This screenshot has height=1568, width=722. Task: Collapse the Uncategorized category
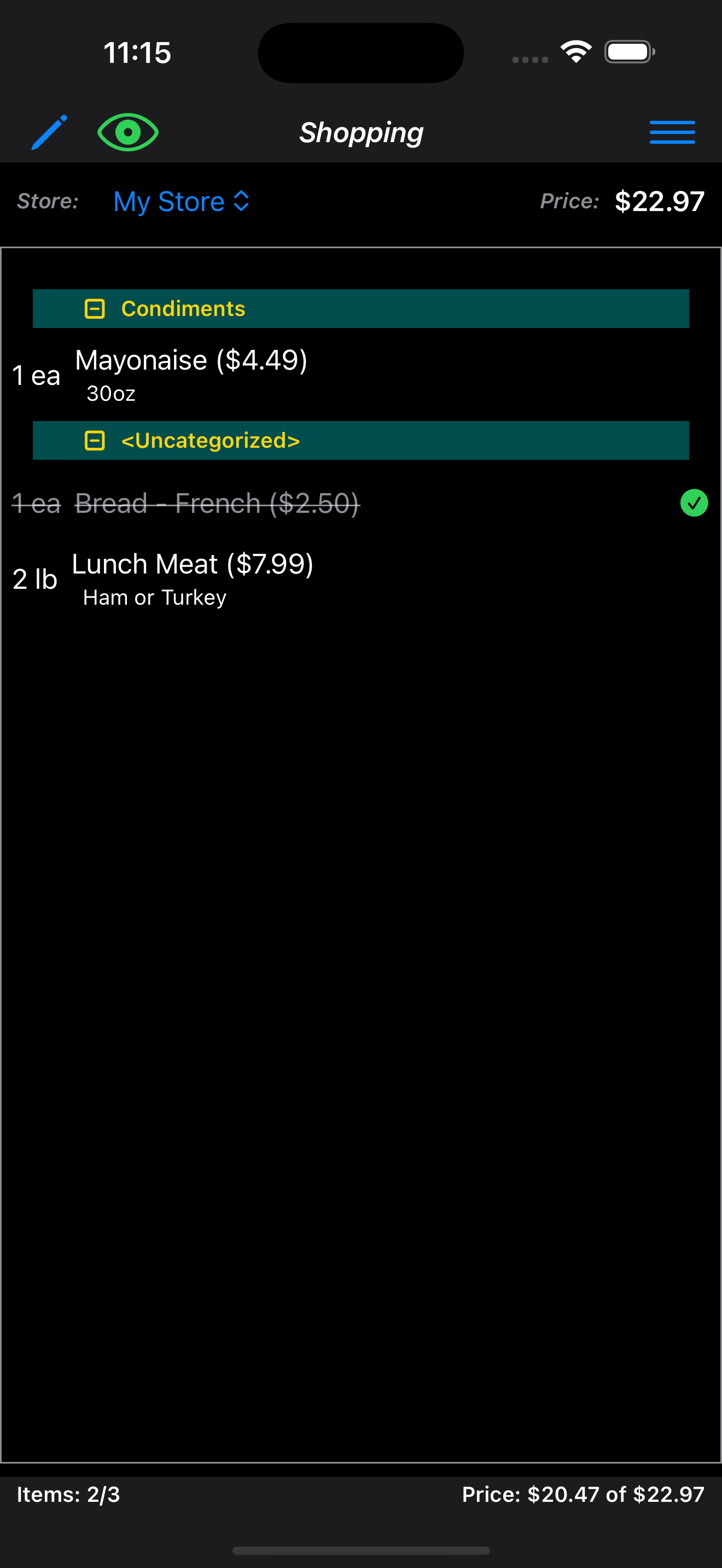coord(95,440)
